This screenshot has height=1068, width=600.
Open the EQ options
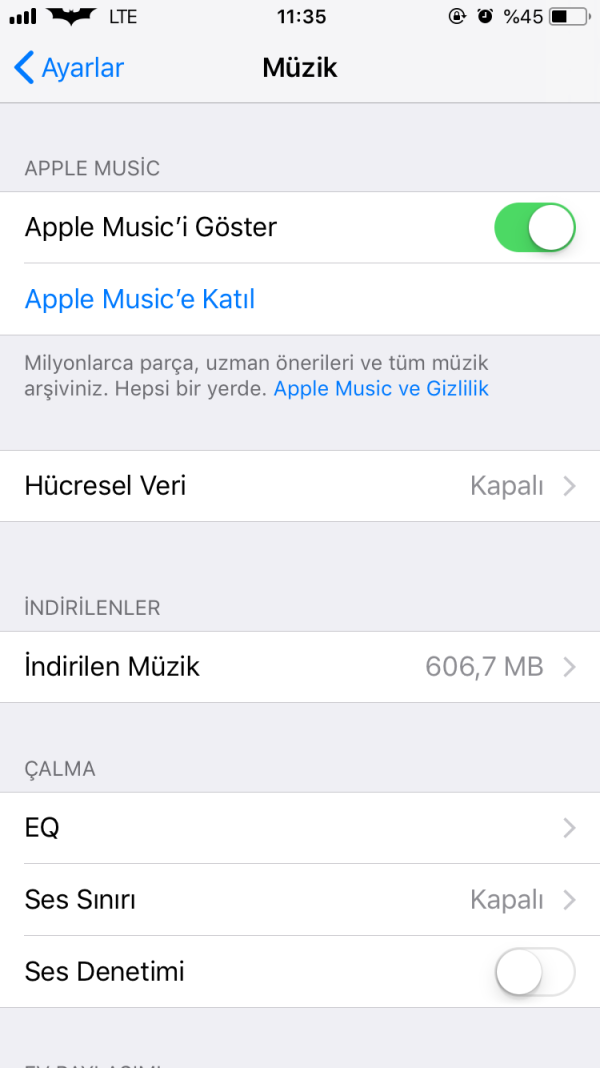[300, 828]
